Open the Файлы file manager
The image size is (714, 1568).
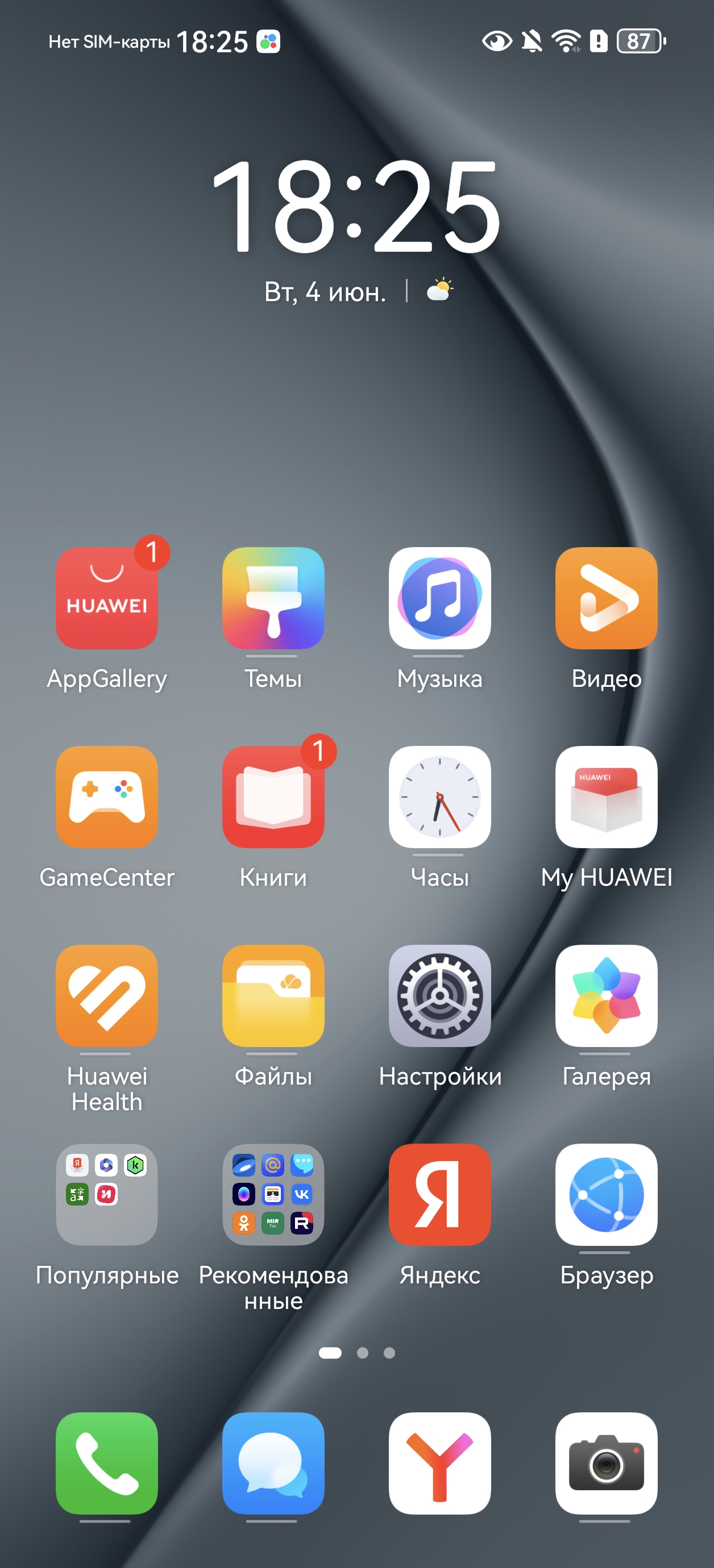(273, 996)
